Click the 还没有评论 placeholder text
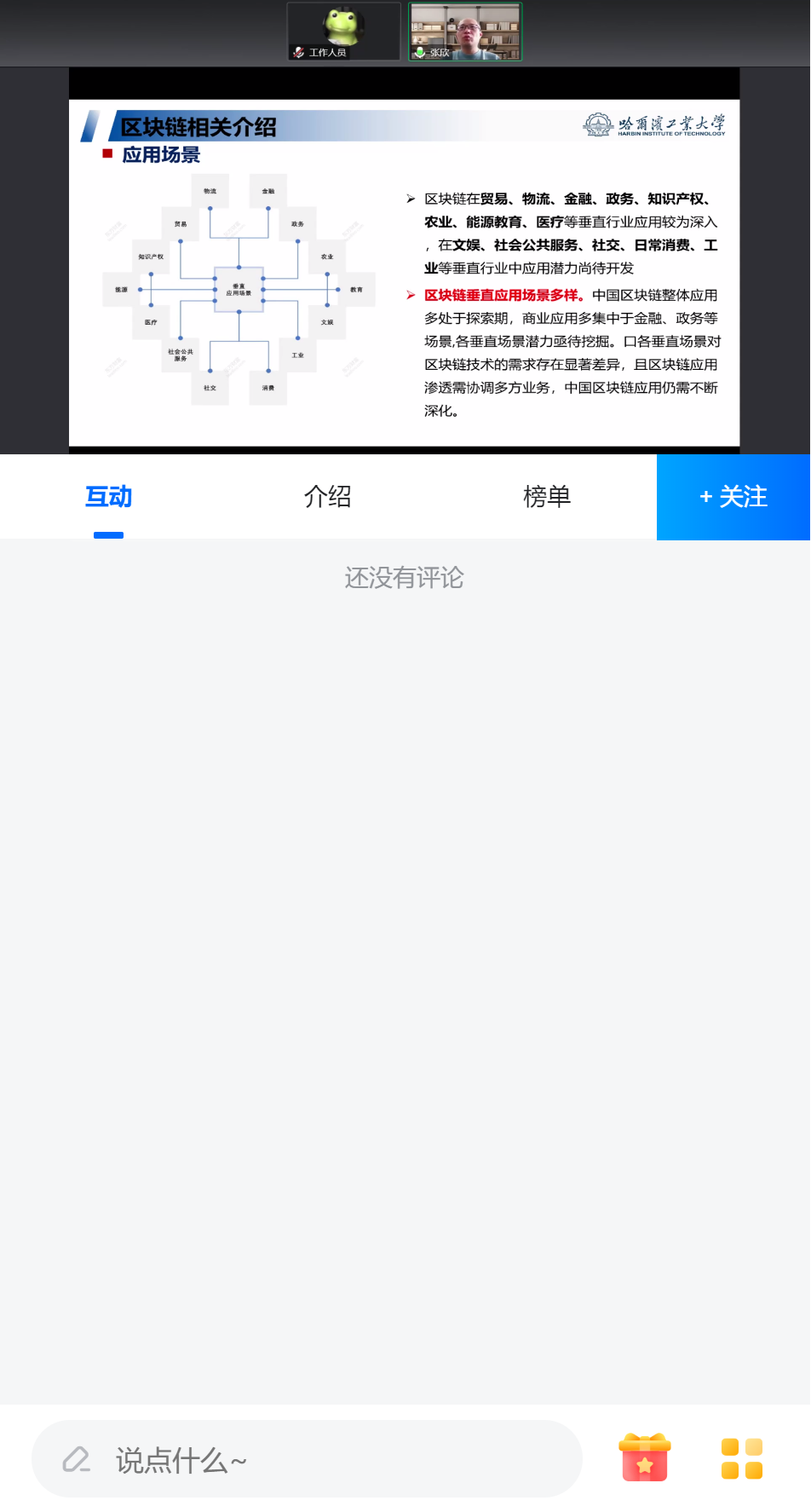Screen dimensions: 811x1512 coord(405,578)
